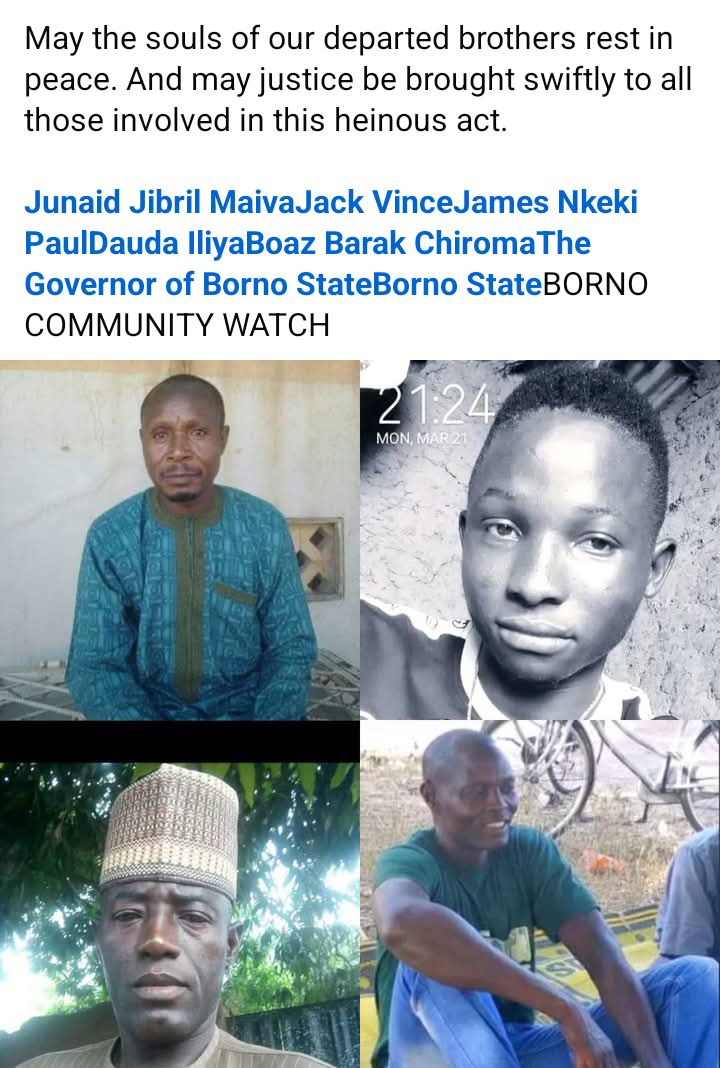Viewport: 720px width, 1068px height.
Task: View photo of seated man in green shirt
Action: (540, 895)
